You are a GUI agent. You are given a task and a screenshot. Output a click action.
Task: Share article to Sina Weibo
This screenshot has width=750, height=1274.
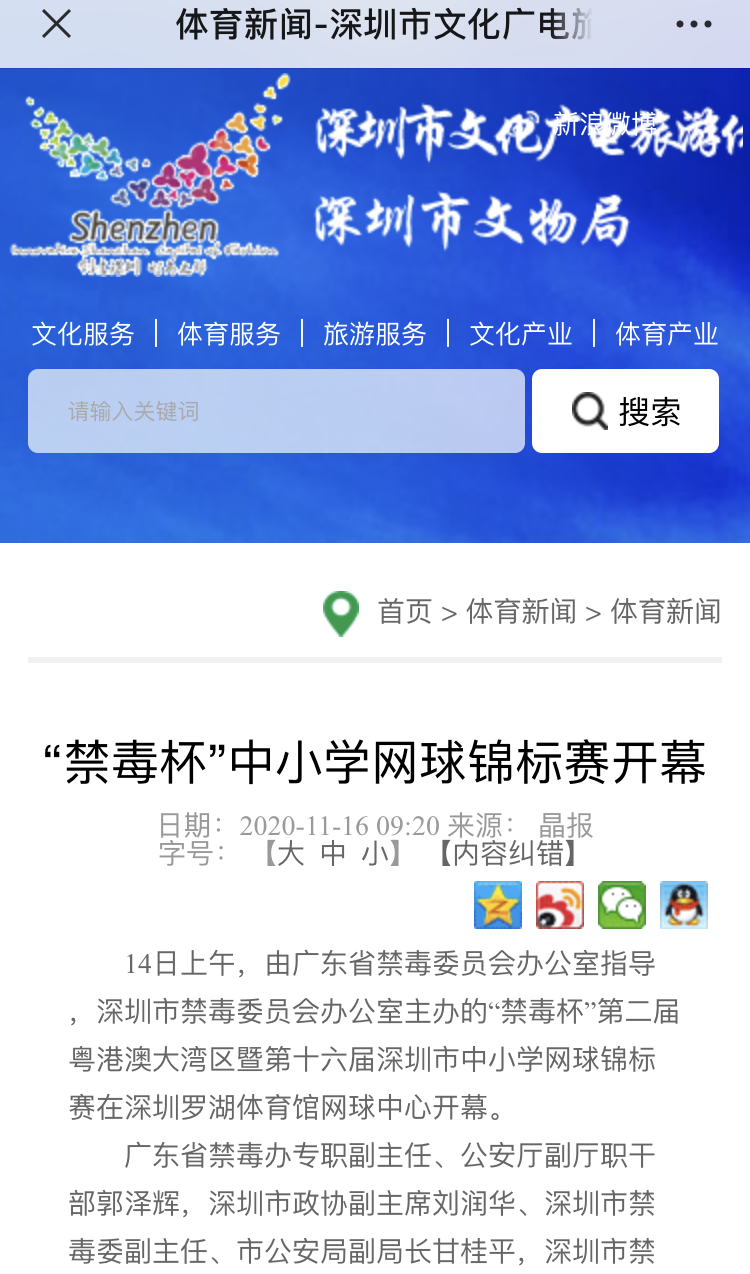(560, 905)
